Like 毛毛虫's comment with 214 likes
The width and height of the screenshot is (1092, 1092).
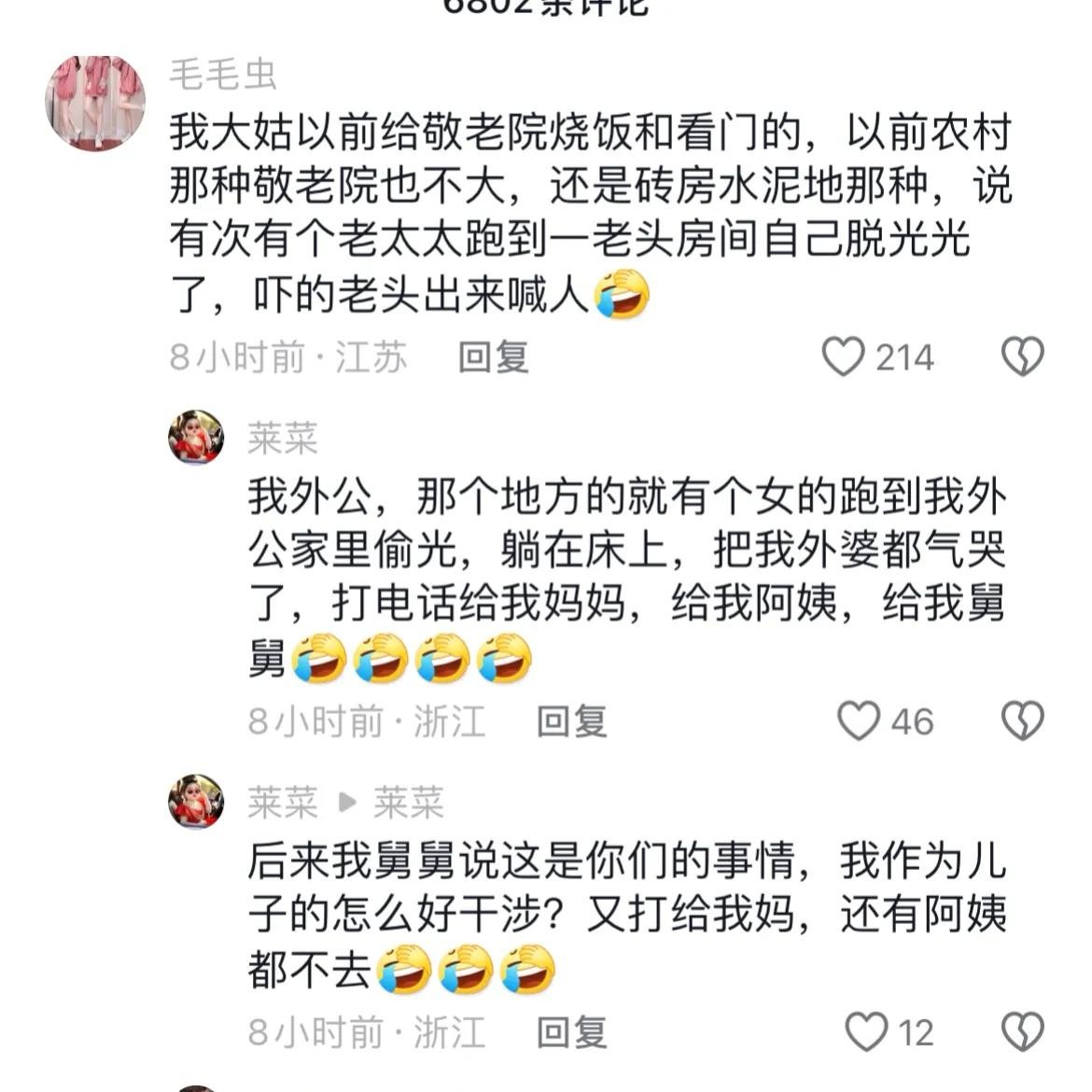click(843, 357)
